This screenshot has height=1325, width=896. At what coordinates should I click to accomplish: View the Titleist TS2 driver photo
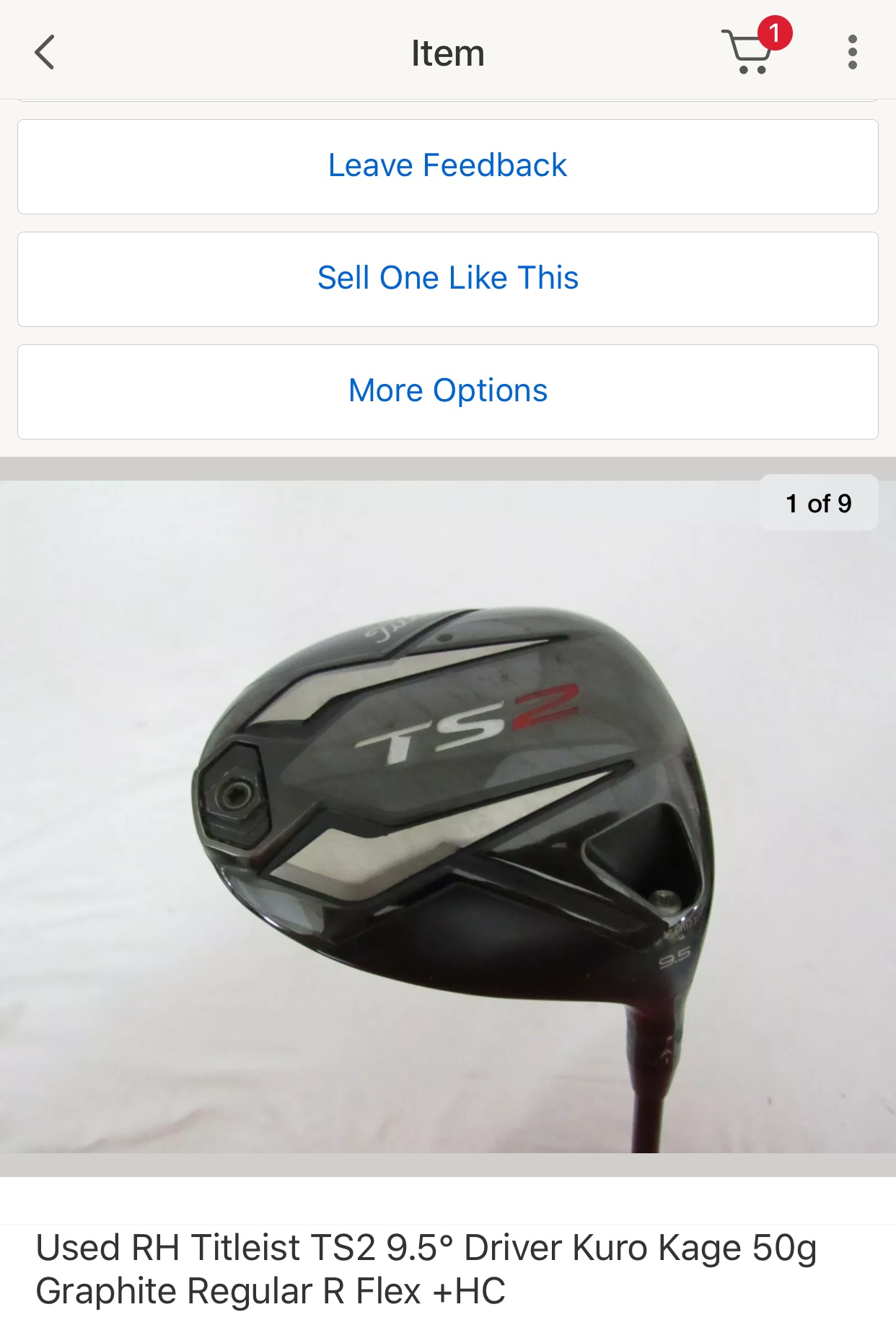tap(447, 815)
